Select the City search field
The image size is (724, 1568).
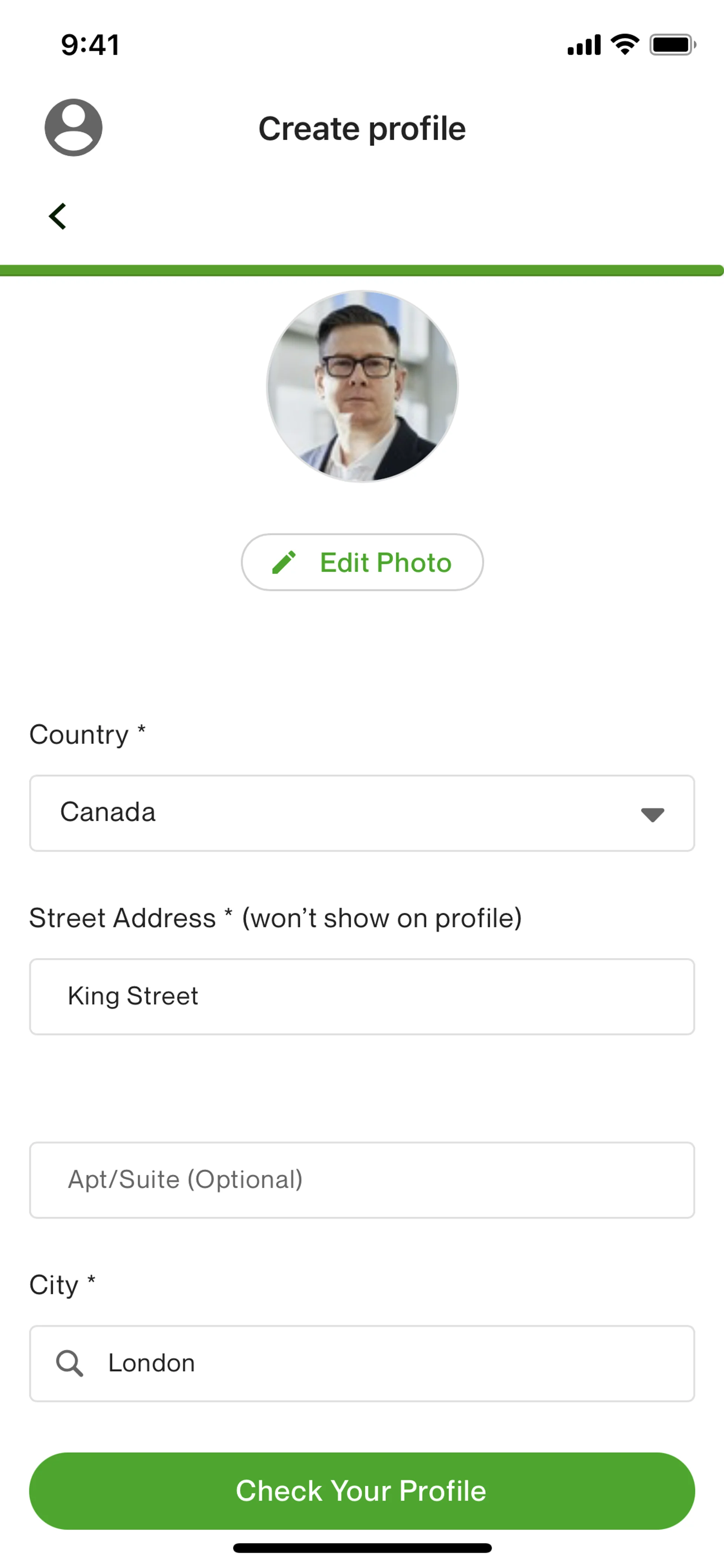[x=362, y=1364]
